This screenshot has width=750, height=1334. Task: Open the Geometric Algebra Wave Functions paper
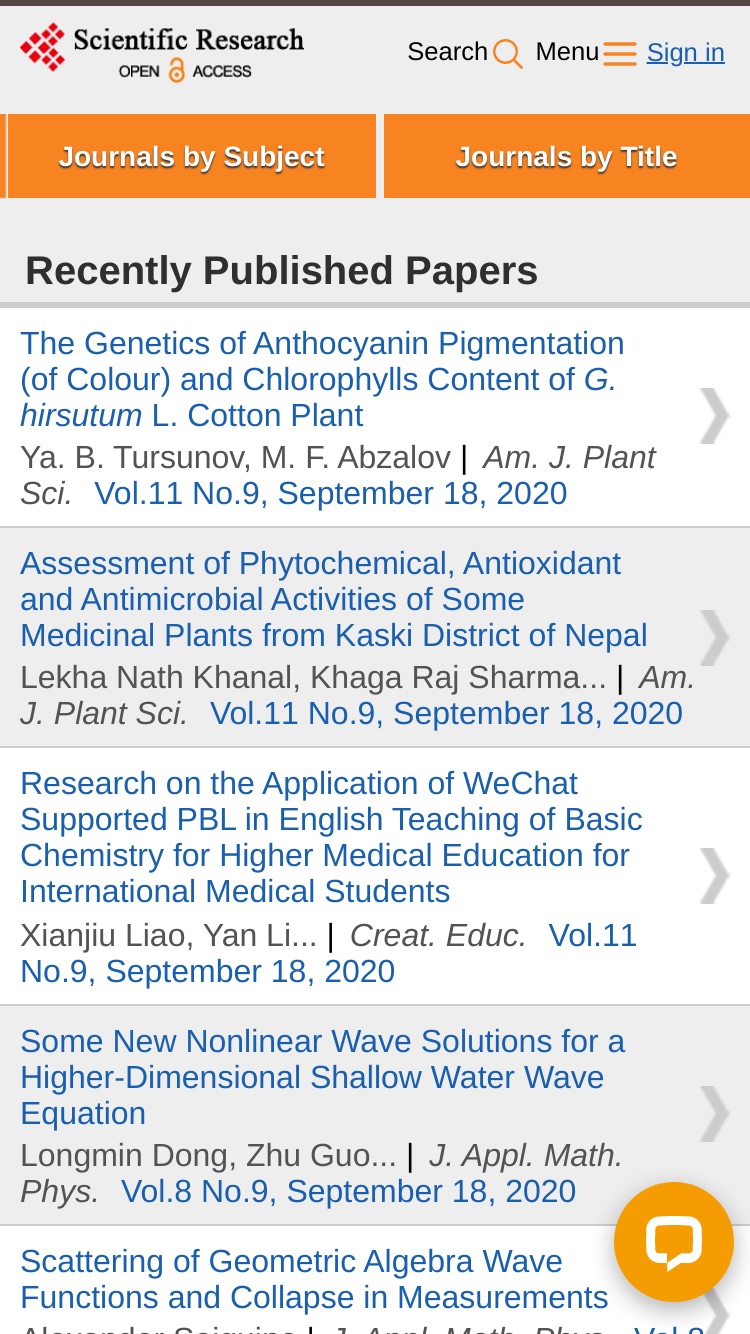(314, 1279)
